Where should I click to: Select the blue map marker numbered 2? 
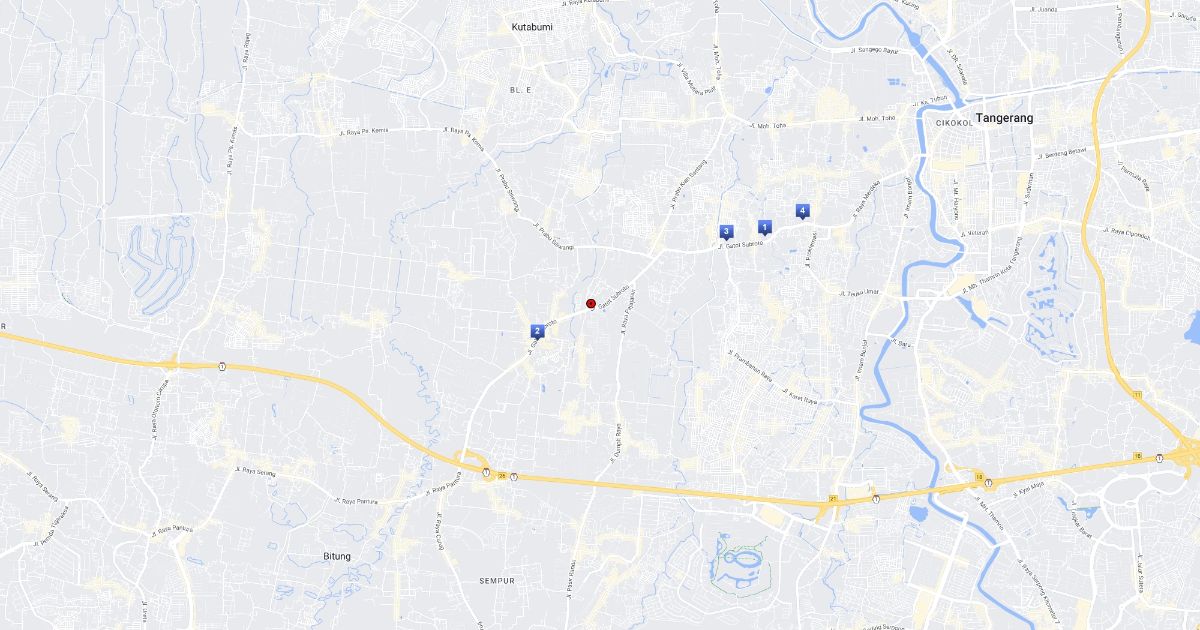[537, 331]
